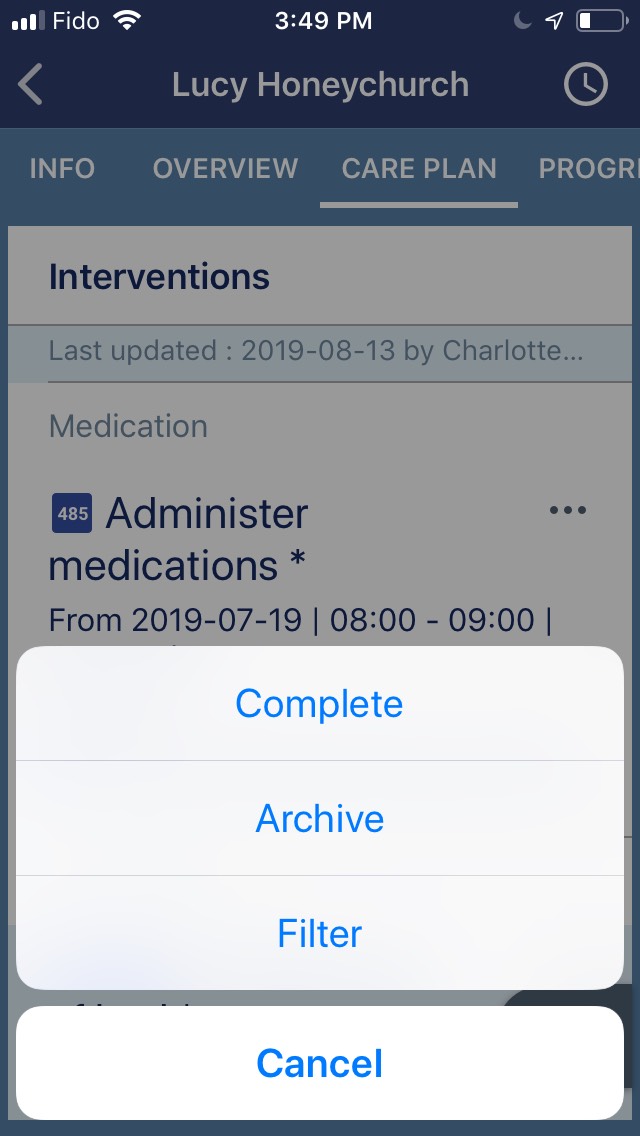
Task: Switch to the Info tab
Action: point(62,168)
